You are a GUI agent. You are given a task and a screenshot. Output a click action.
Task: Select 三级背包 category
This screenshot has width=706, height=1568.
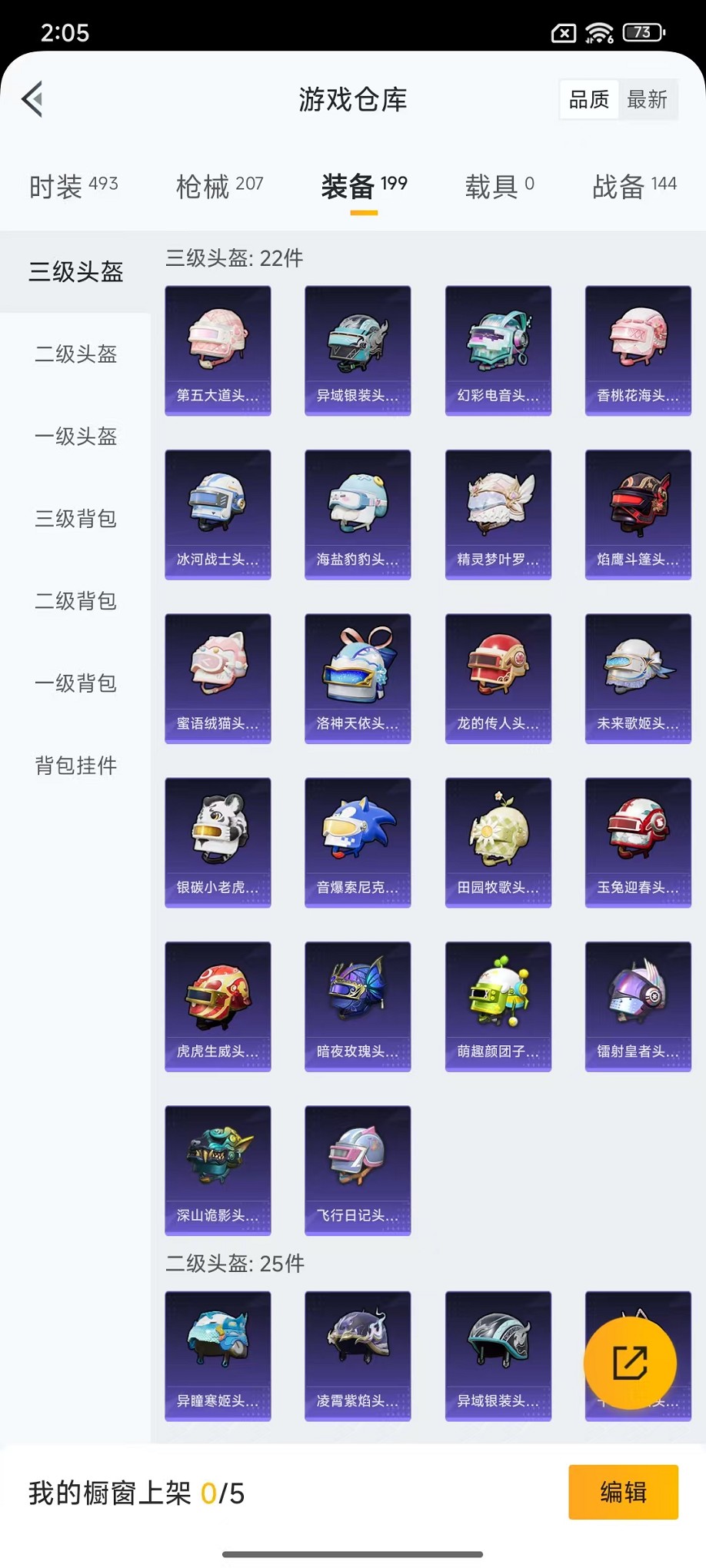75,519
